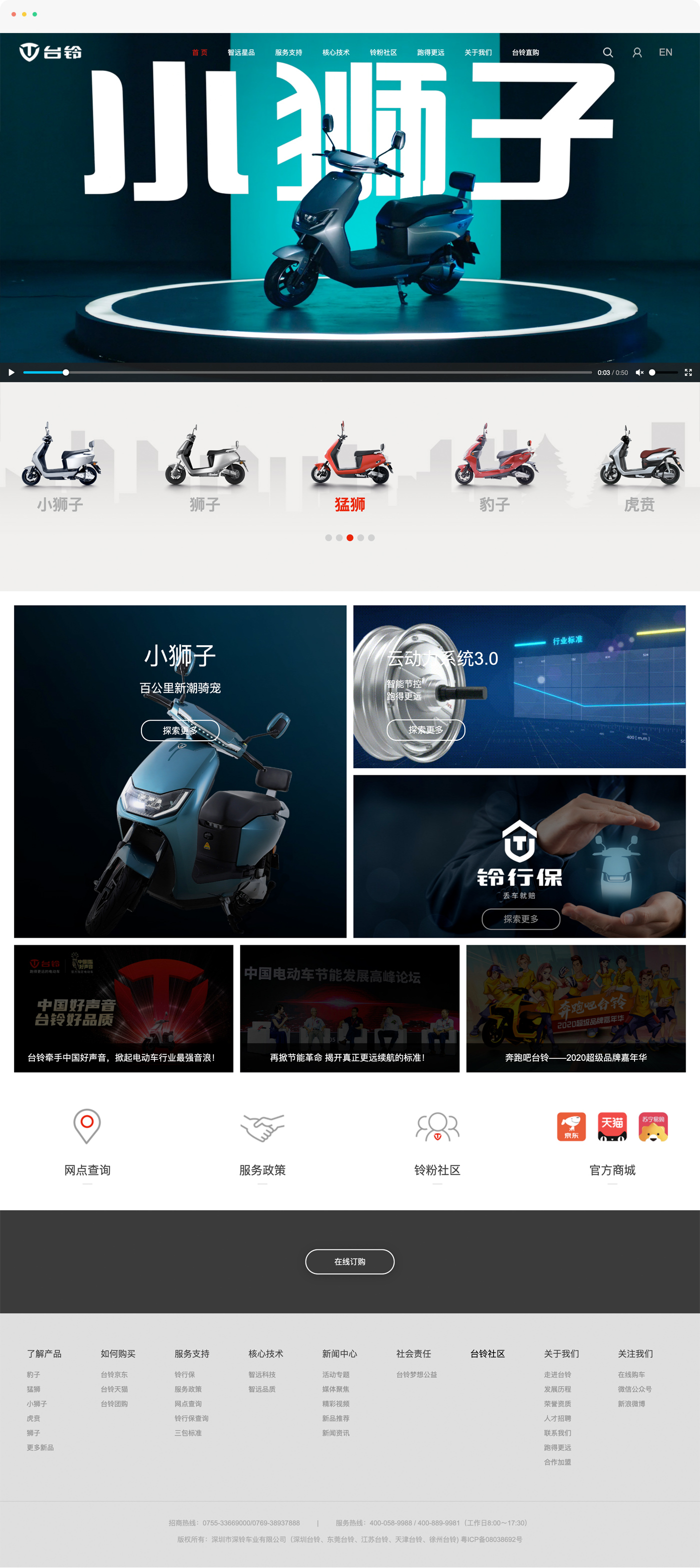The width and height of the screenshot is (700, 1568).
Task: Open 台铃京东 footer link
Action: click(114, 1374)
